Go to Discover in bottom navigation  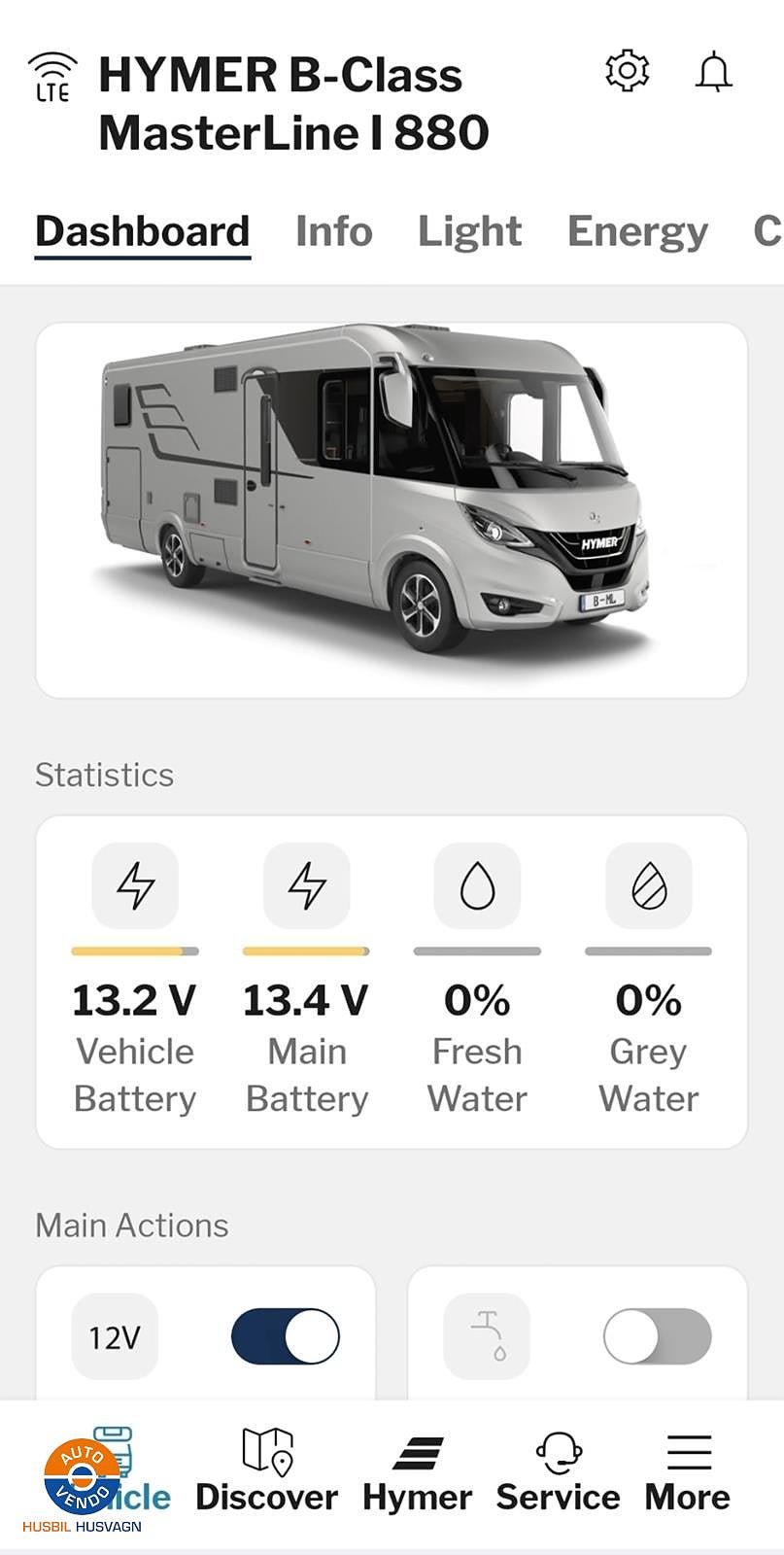[266, 1471]
